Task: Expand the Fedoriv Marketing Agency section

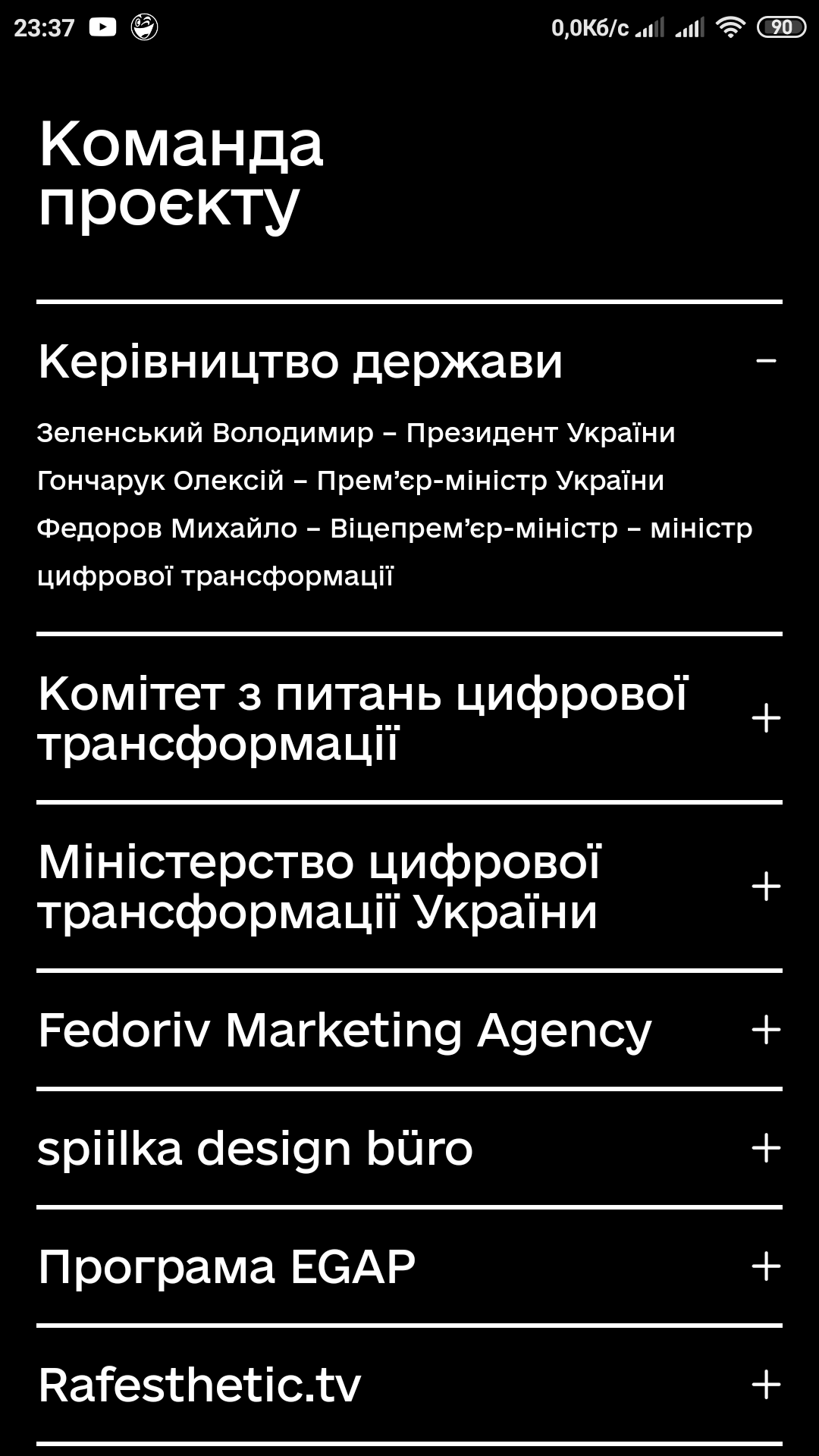Action: pos(766,1030)
